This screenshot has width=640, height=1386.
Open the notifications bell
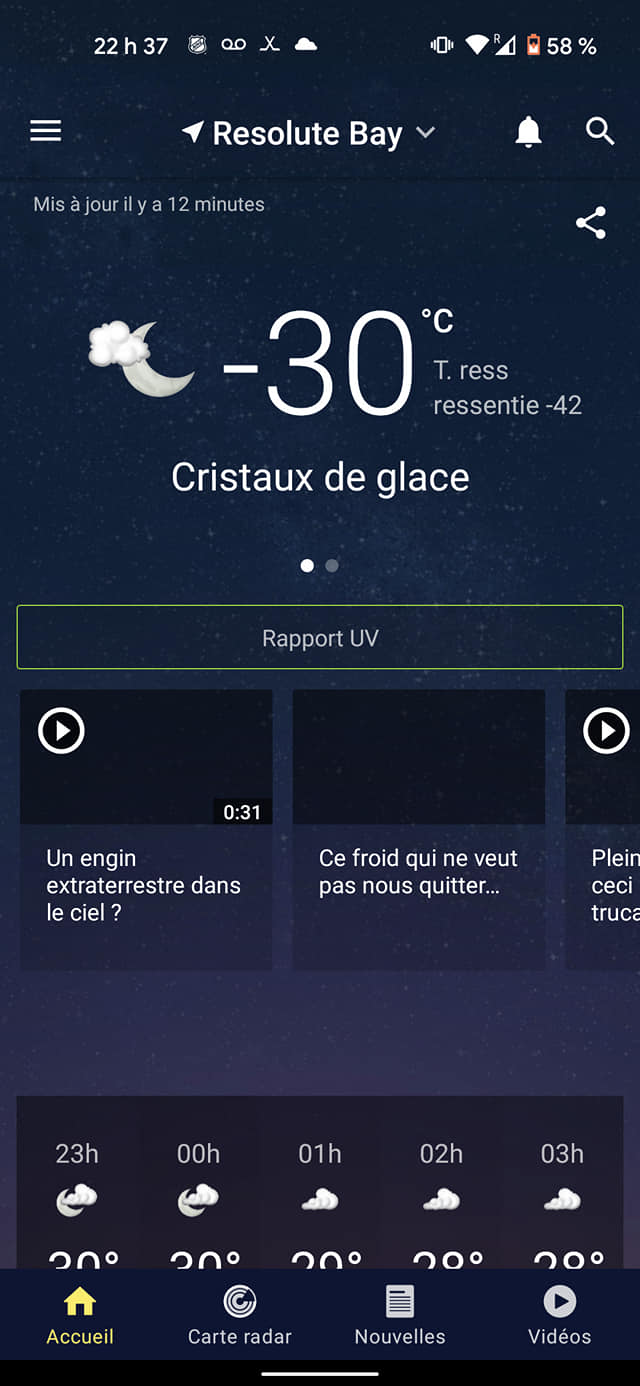(x=528, y=132)
